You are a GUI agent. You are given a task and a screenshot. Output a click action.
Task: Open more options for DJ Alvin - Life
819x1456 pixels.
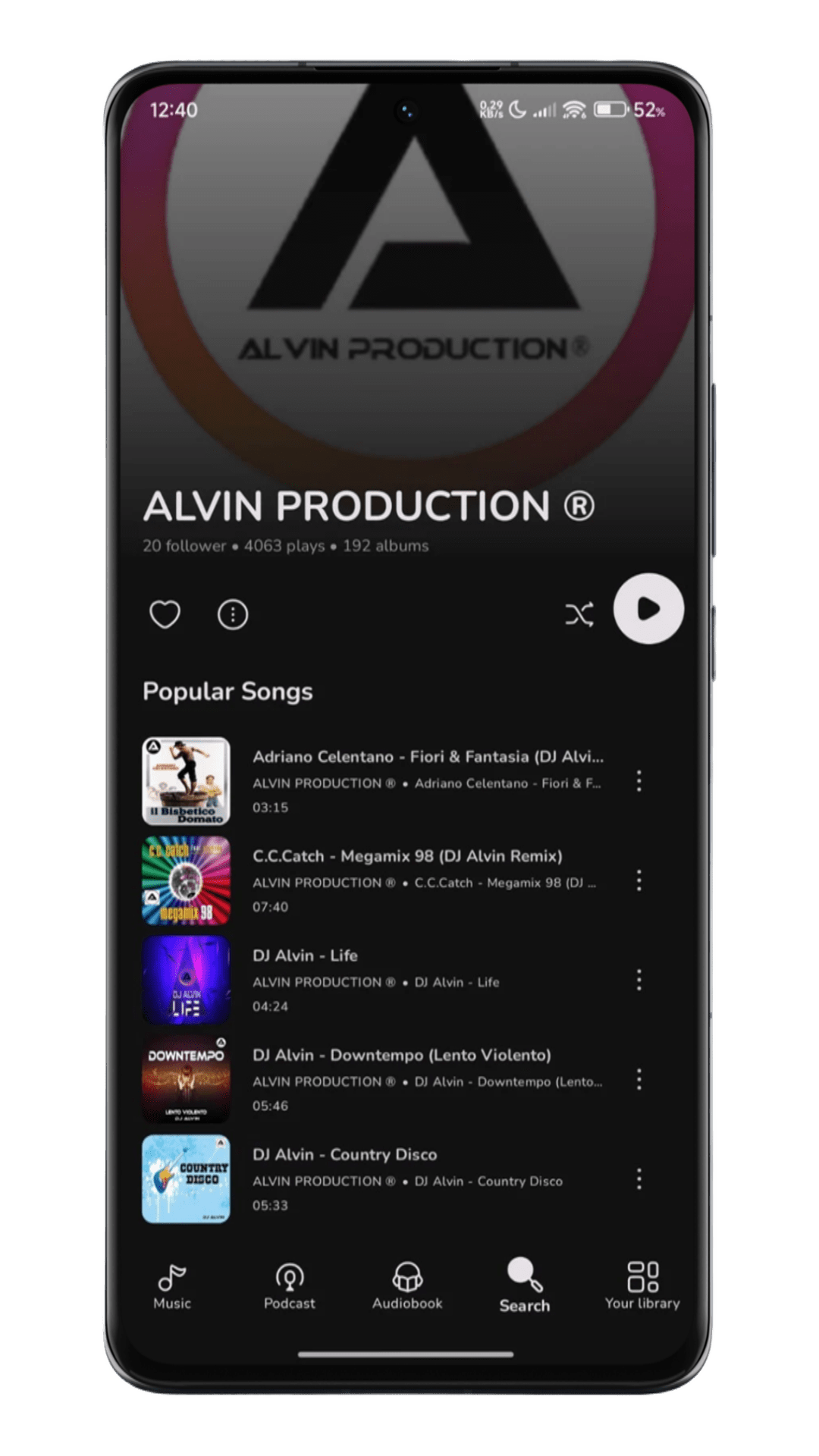click(x=639, y=980)
